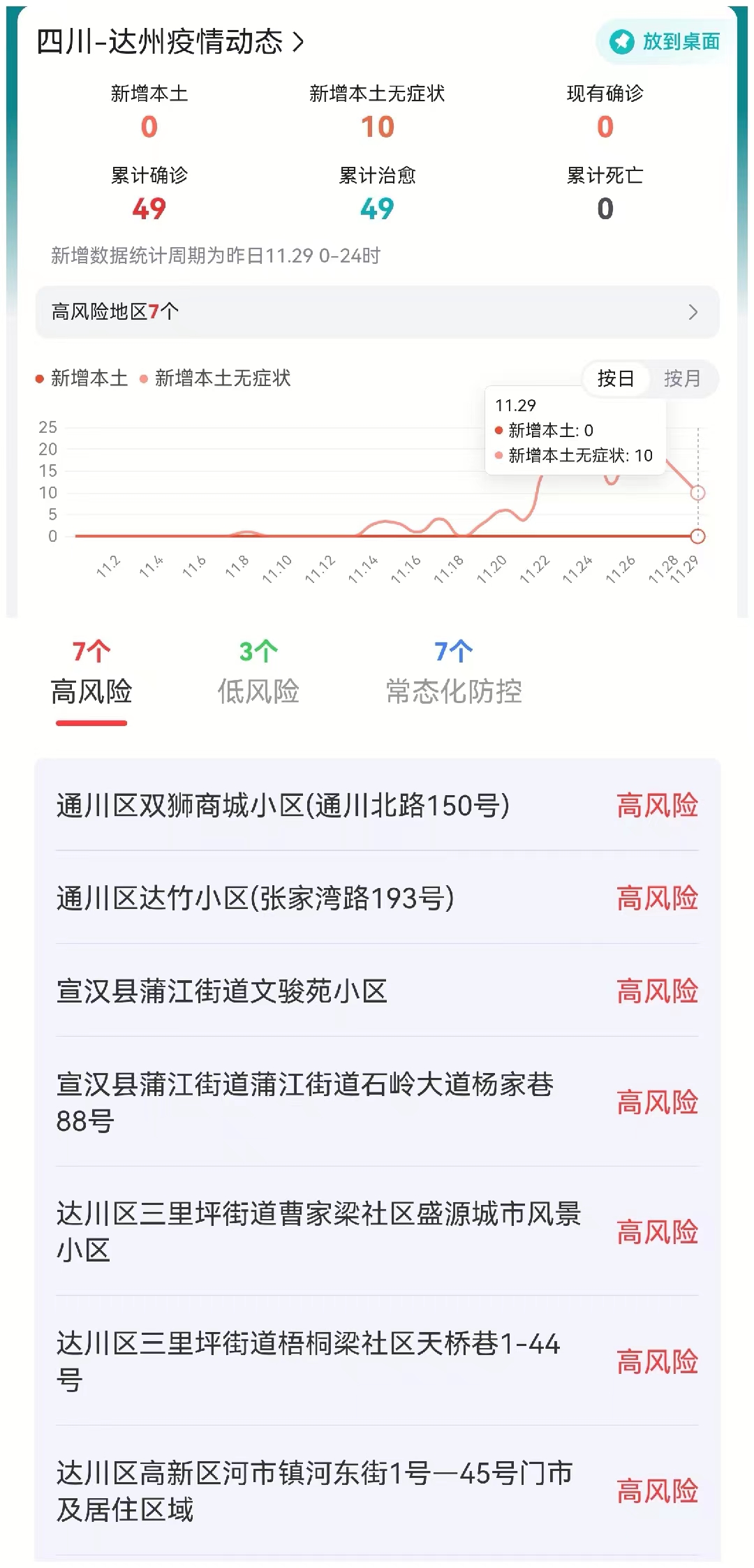Select the 高风险 tab
This screenshot has height=1568, width=754.
click(x=91, y=675)
